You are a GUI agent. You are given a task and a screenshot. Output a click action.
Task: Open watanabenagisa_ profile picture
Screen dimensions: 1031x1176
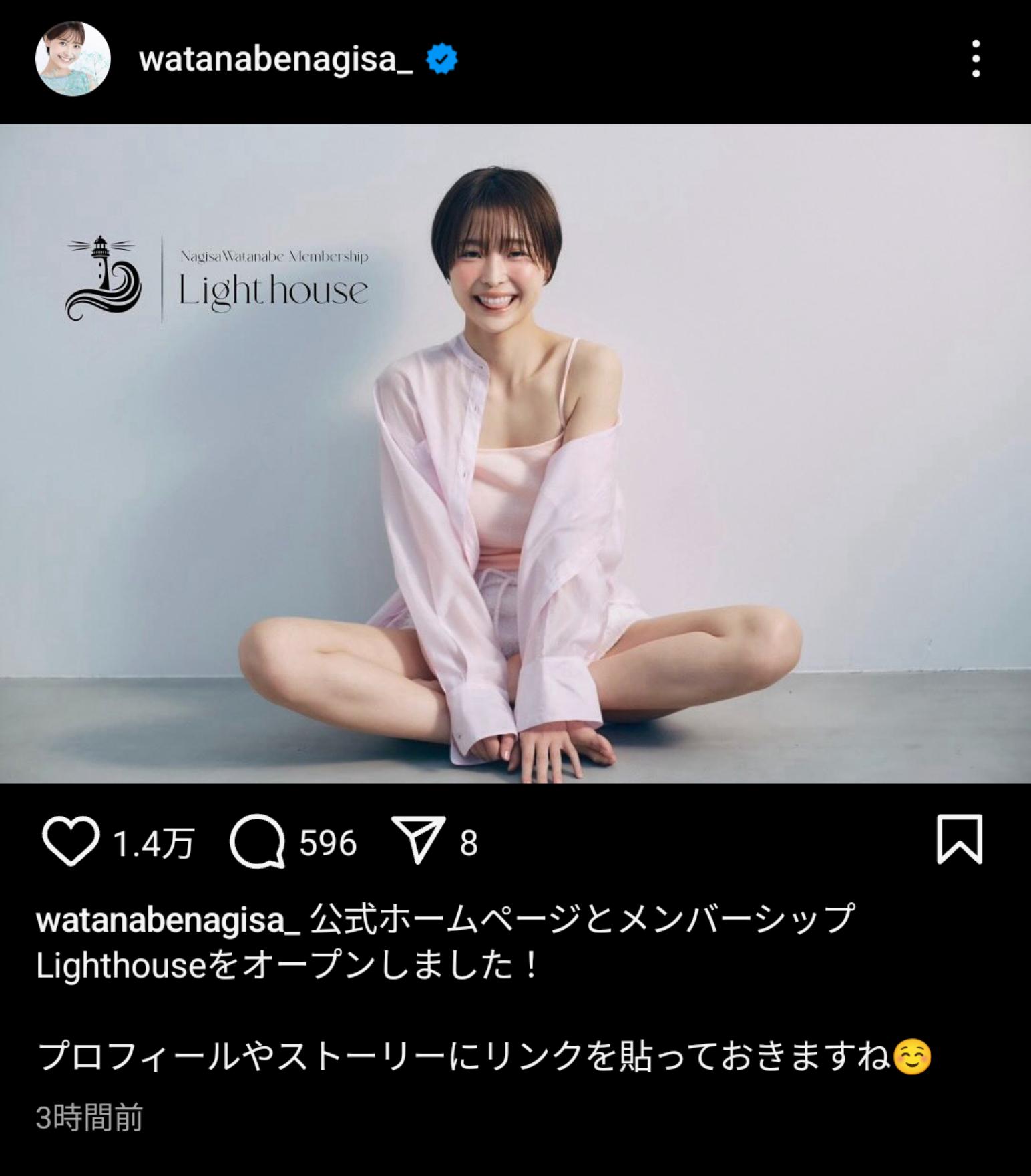pos(72,59)
